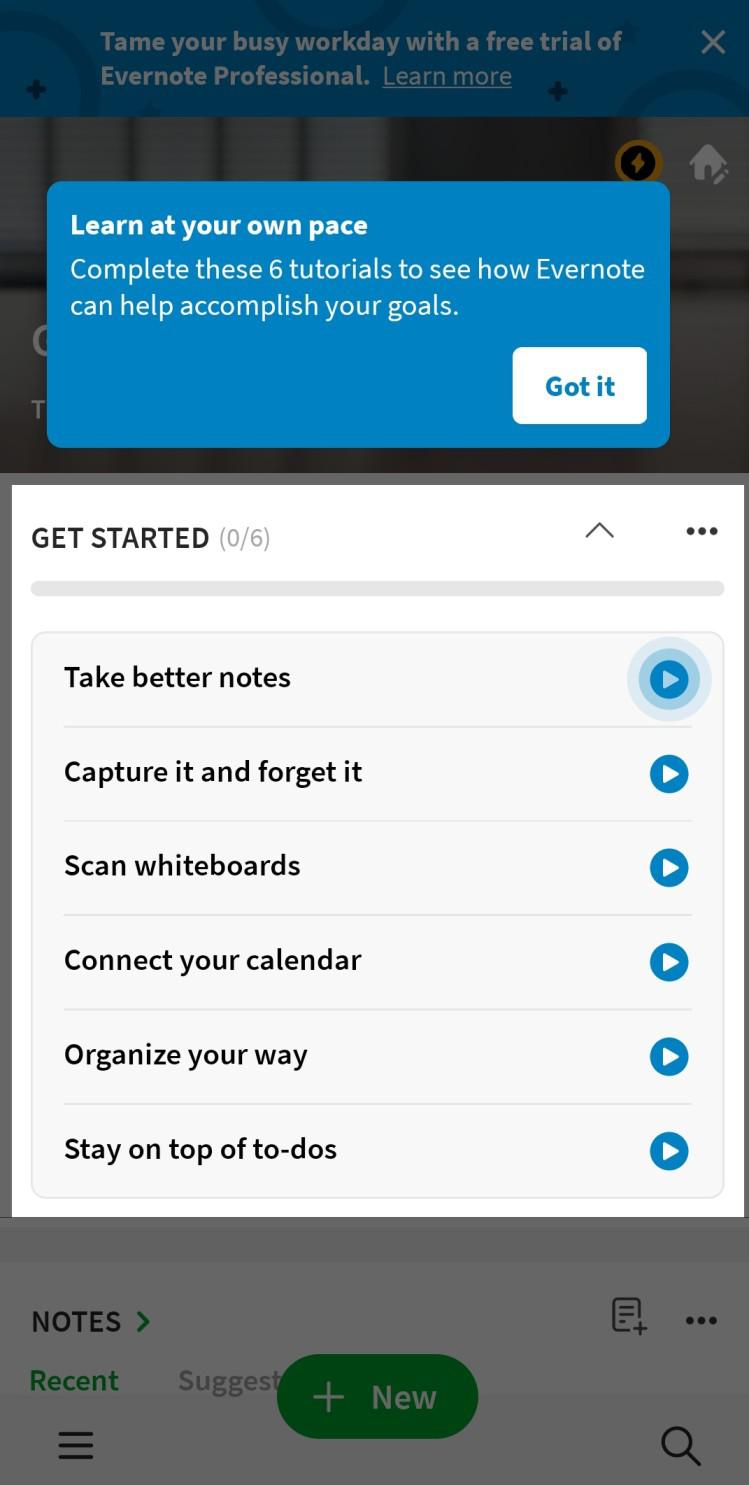This screenshot has height=1485, width=749.
Task: Customize the home screen
Action: click(x=708, y=163)
